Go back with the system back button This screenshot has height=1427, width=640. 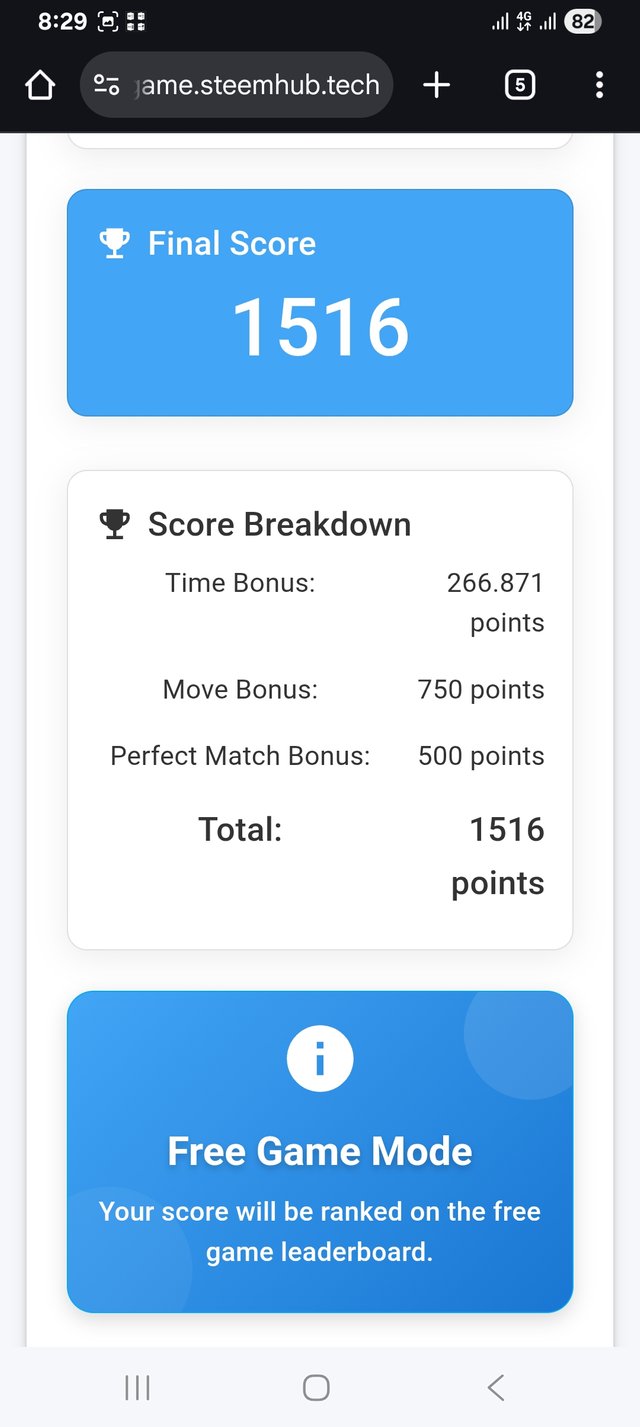495,1387
